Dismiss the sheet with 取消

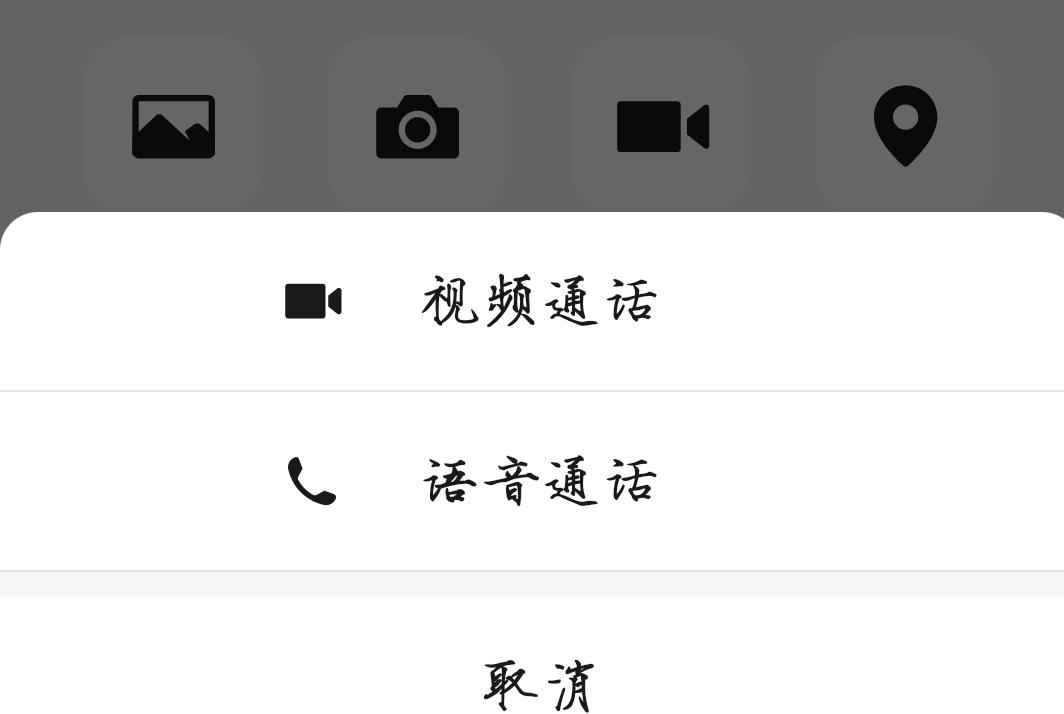tap(538, 684)
